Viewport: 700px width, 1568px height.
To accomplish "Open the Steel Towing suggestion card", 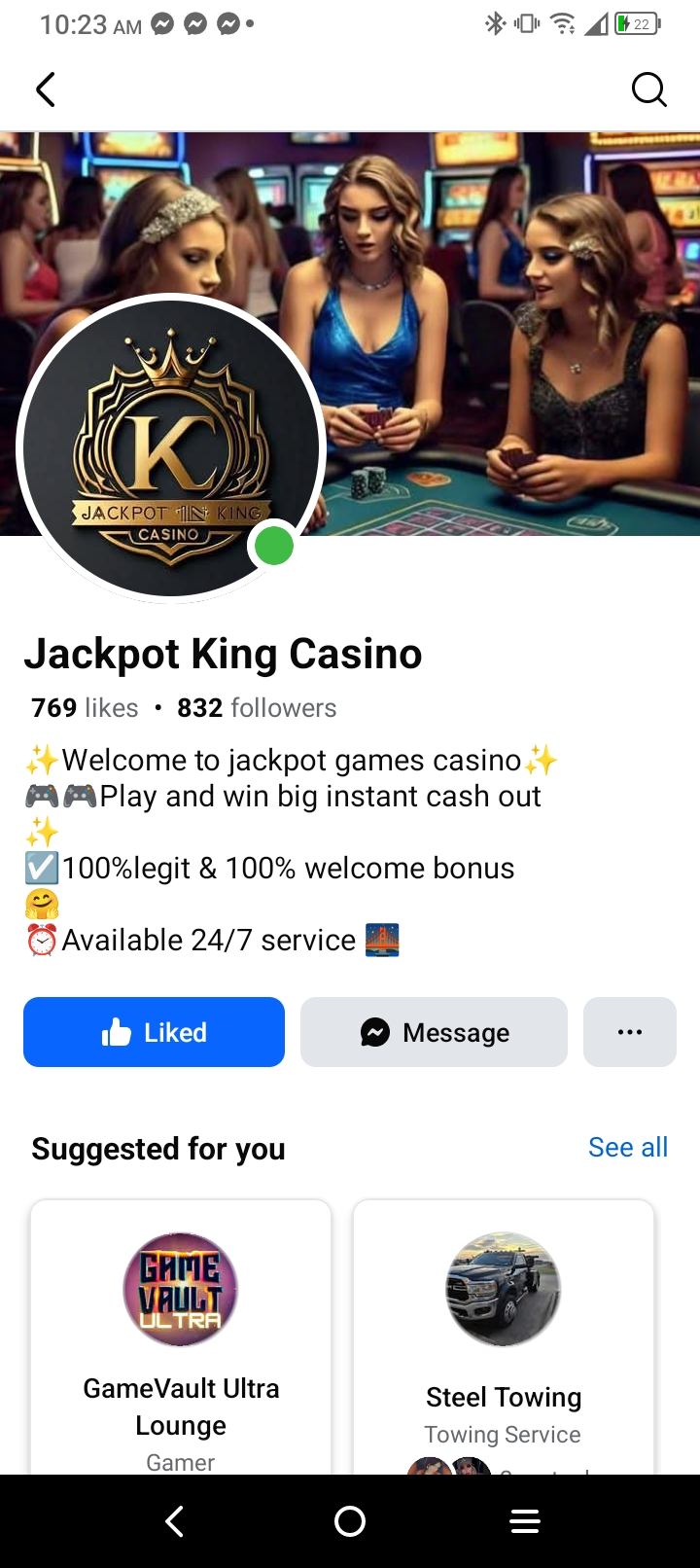I will click(503, 1362).
